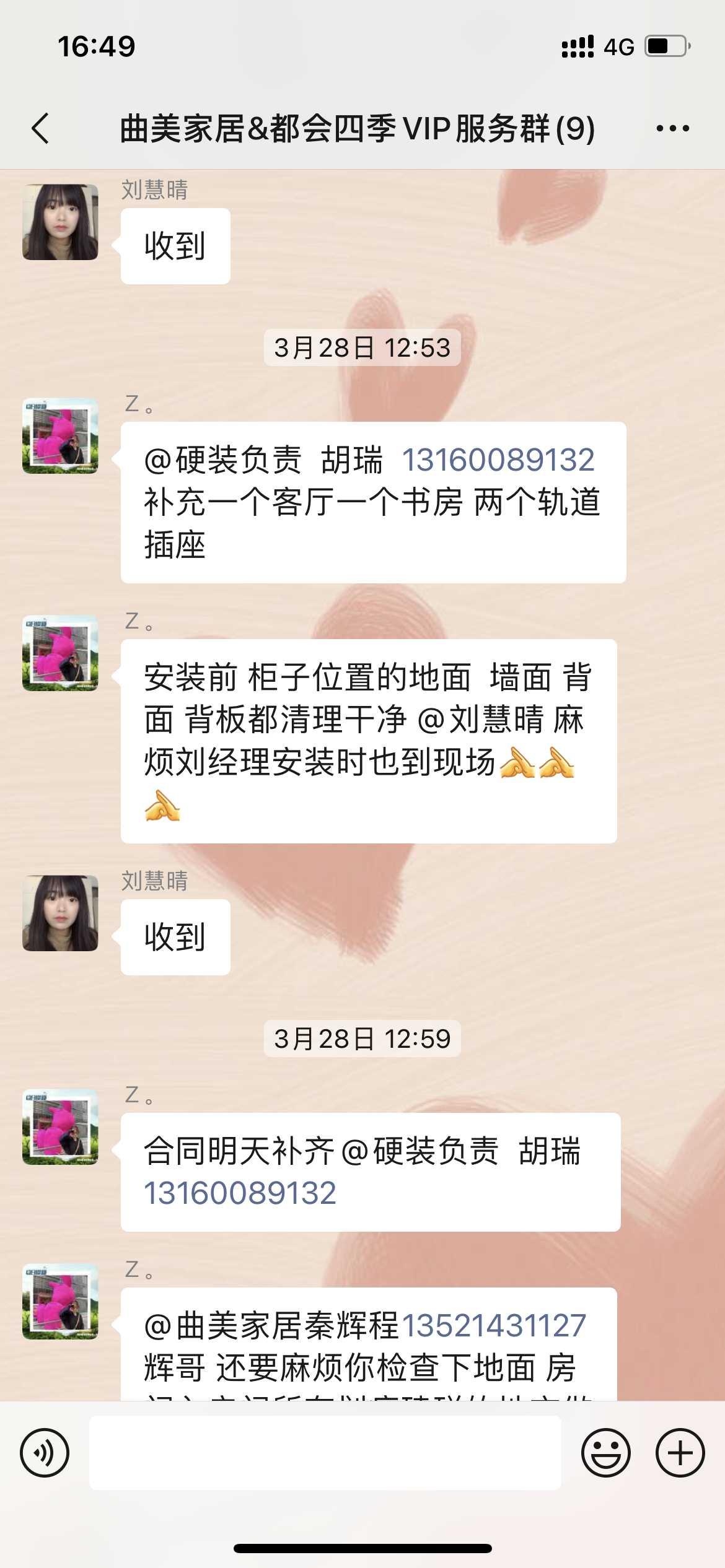The image size is (725, 1568).
Task: Tap phone number 13521431127 link
Action: (494, 1325)
